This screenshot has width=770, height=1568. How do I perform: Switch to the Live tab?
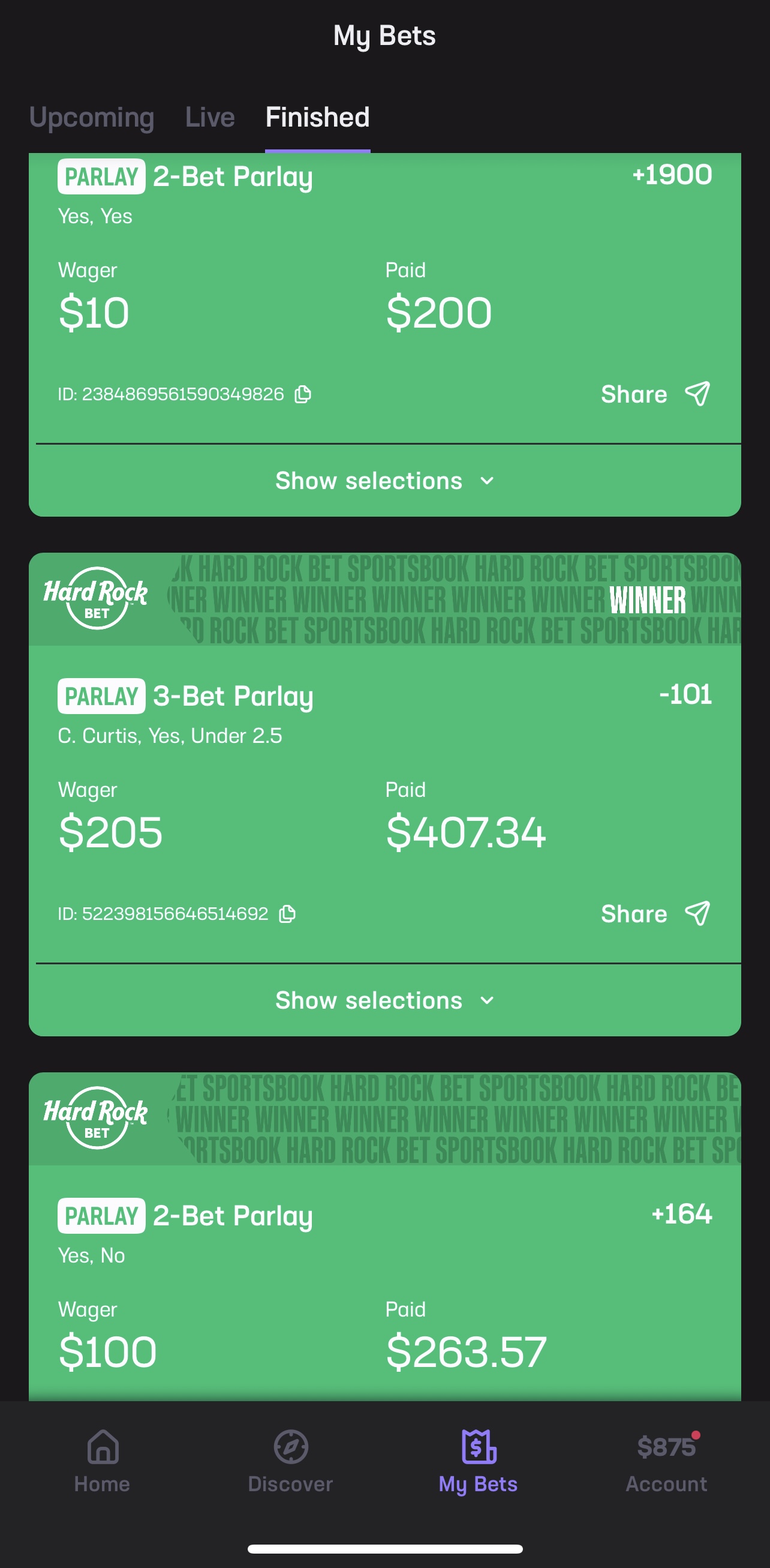[x=210, y=118]
